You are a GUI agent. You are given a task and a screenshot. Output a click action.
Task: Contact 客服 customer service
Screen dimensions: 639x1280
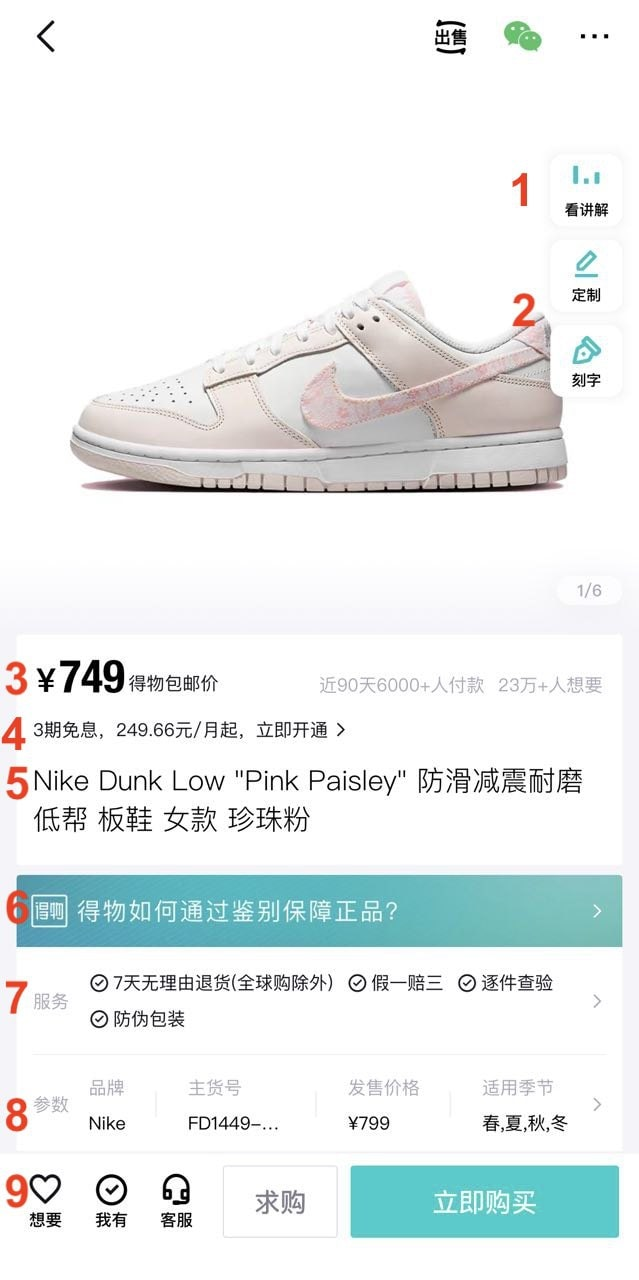[177, 1200]
